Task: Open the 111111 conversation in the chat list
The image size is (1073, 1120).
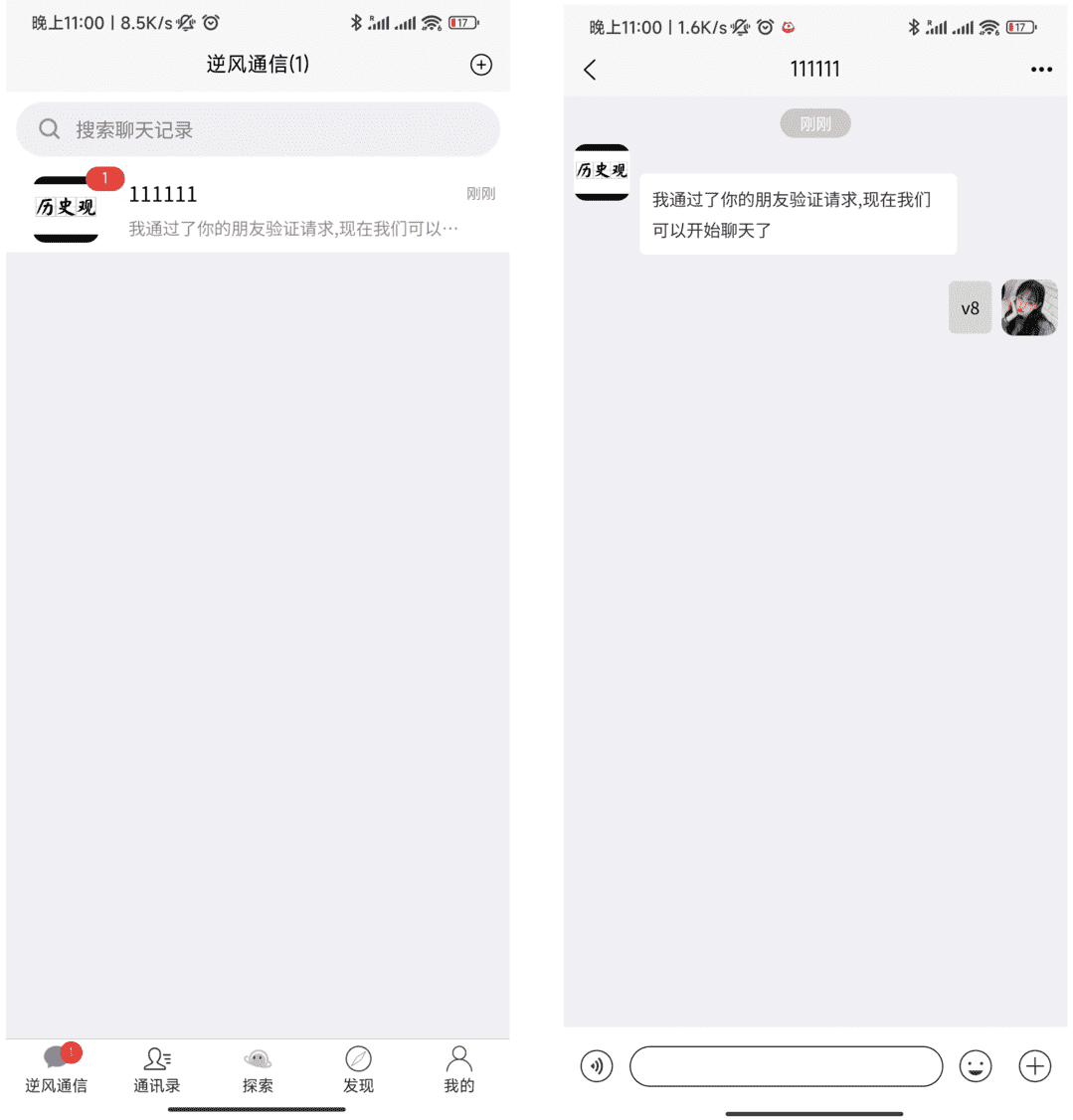Action: [x=258, y=210]
